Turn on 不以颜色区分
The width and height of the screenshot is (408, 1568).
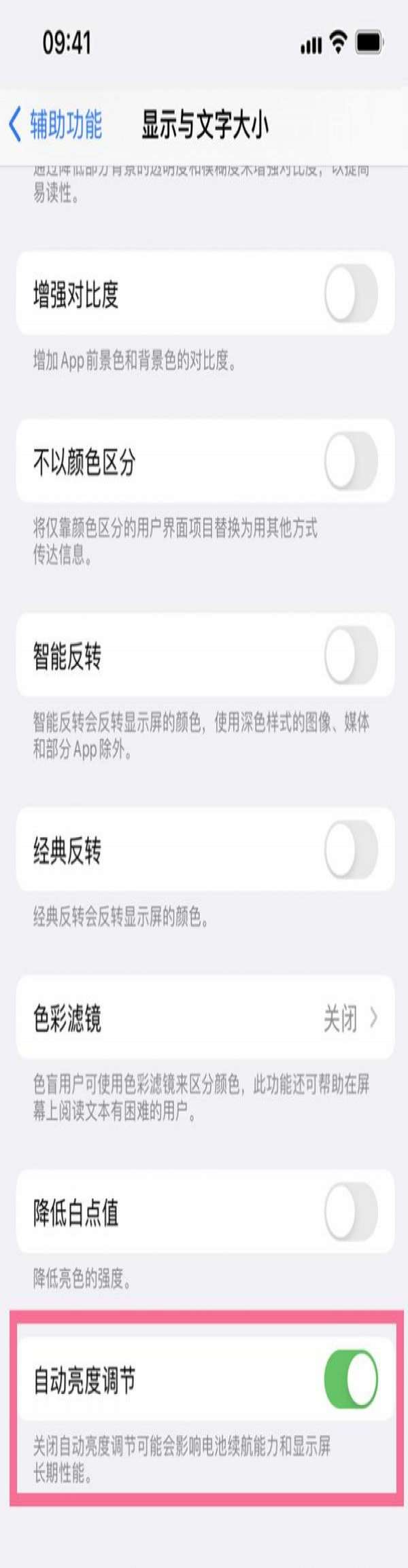[351, 461]
